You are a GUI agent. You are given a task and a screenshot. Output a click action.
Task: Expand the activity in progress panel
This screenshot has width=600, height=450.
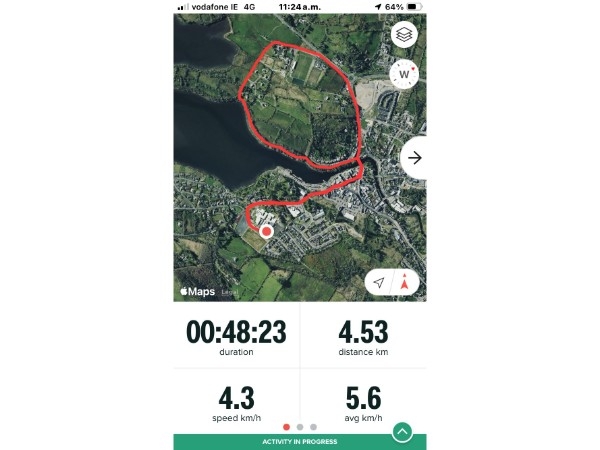pos(402,432)
